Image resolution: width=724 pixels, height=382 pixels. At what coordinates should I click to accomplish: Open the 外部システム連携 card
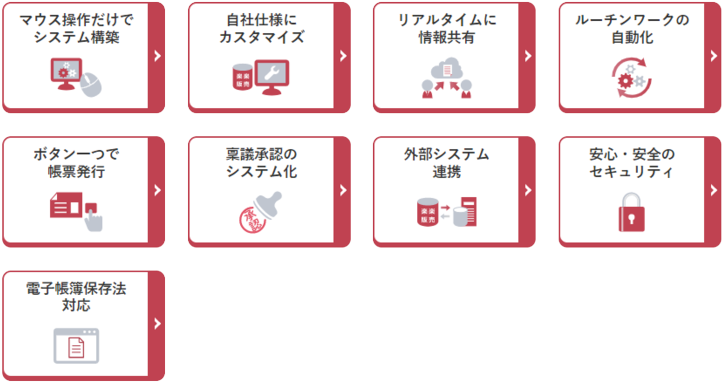tap(454, 191)
